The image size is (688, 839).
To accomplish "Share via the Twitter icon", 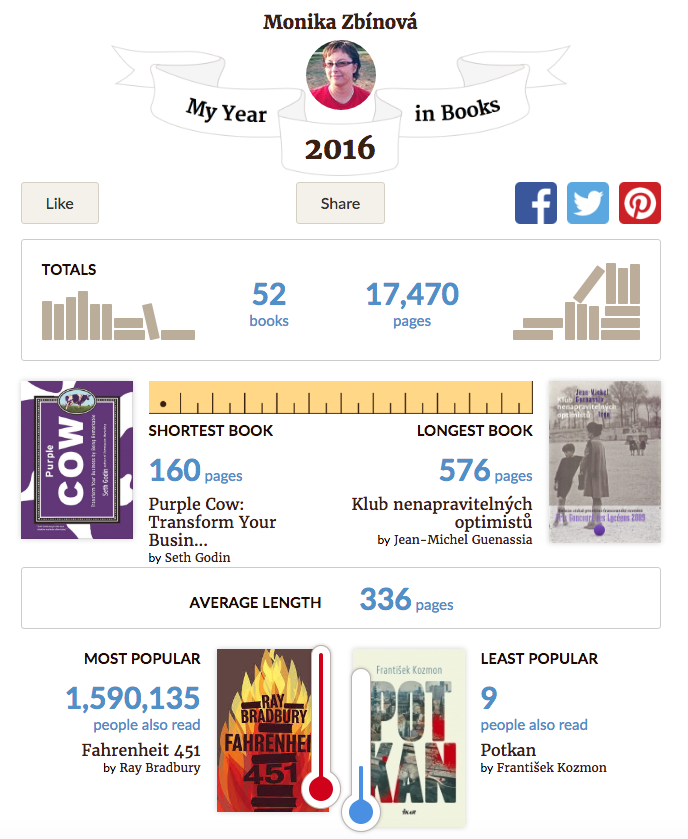I will point(588,203).
